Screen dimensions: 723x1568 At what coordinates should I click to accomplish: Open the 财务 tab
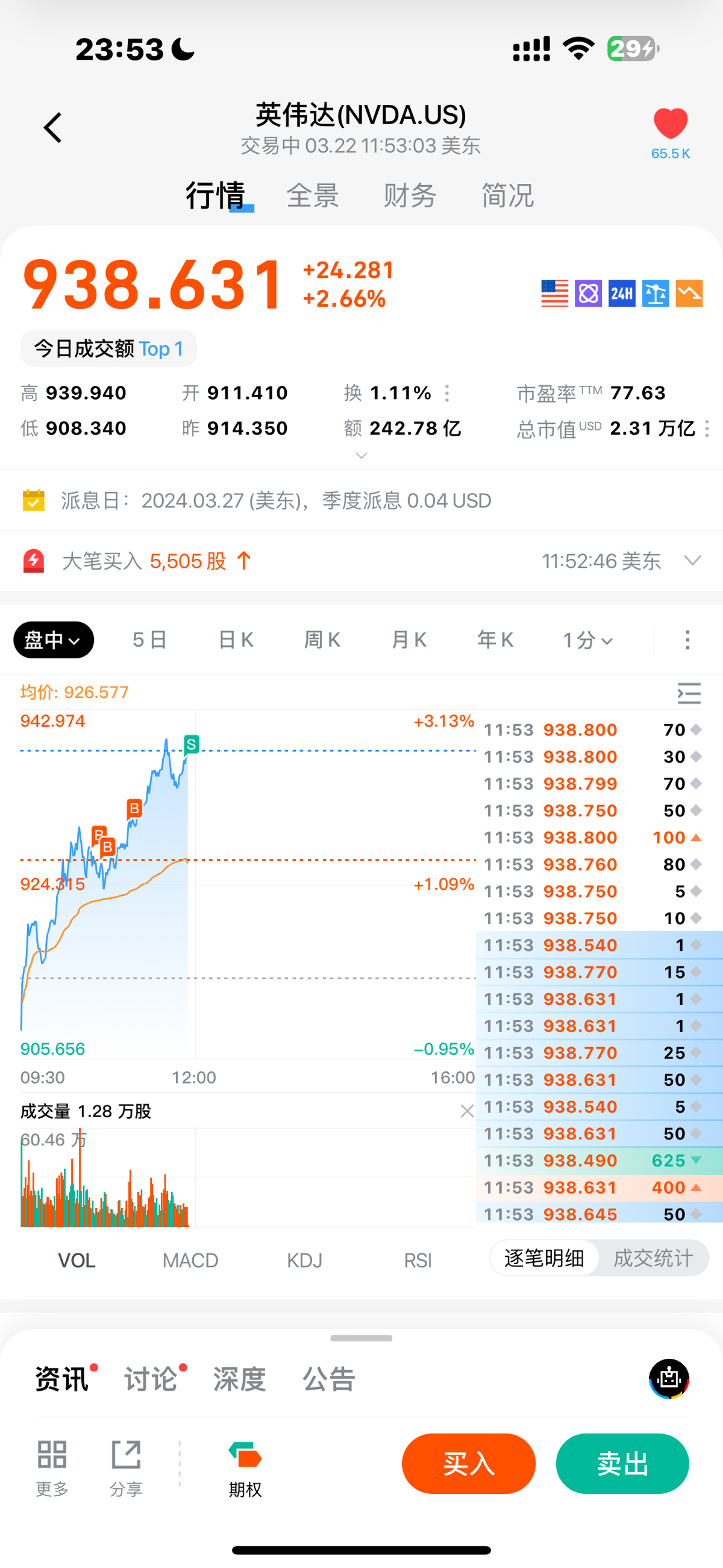click(x=410, y=195)
